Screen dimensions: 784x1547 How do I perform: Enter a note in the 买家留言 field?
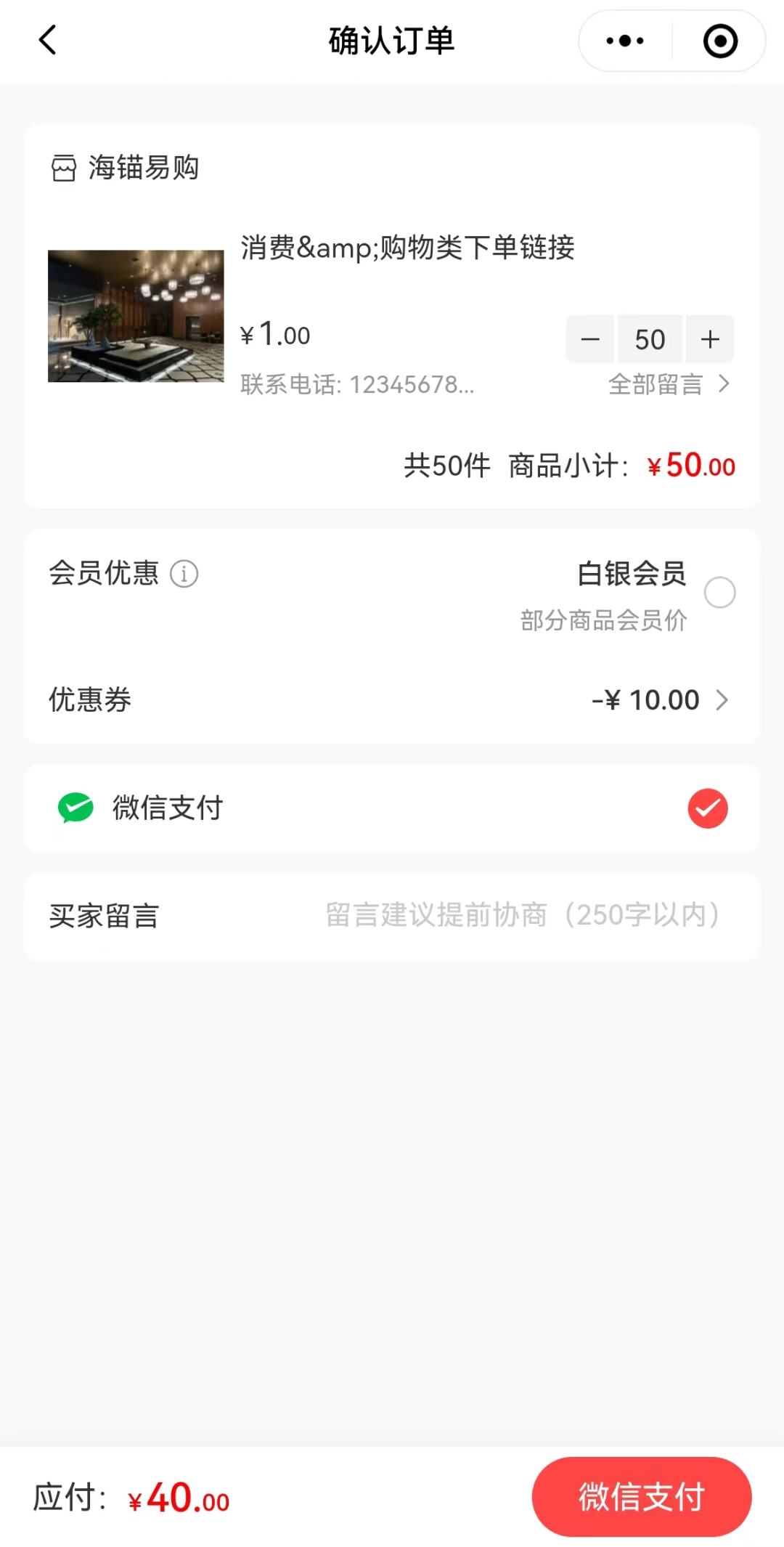click(x=523, y=916)
